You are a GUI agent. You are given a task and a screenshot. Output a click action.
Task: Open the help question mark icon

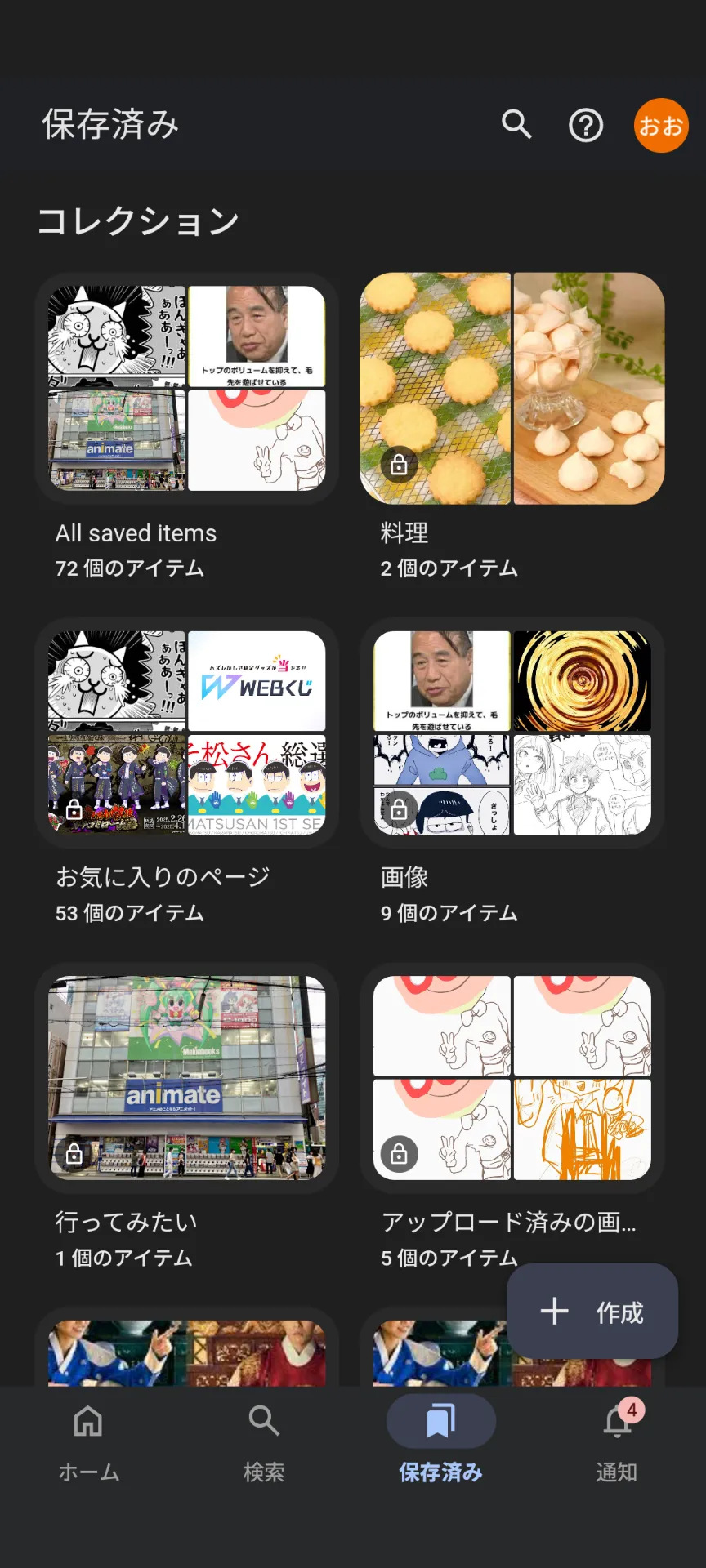coord(586,126)
